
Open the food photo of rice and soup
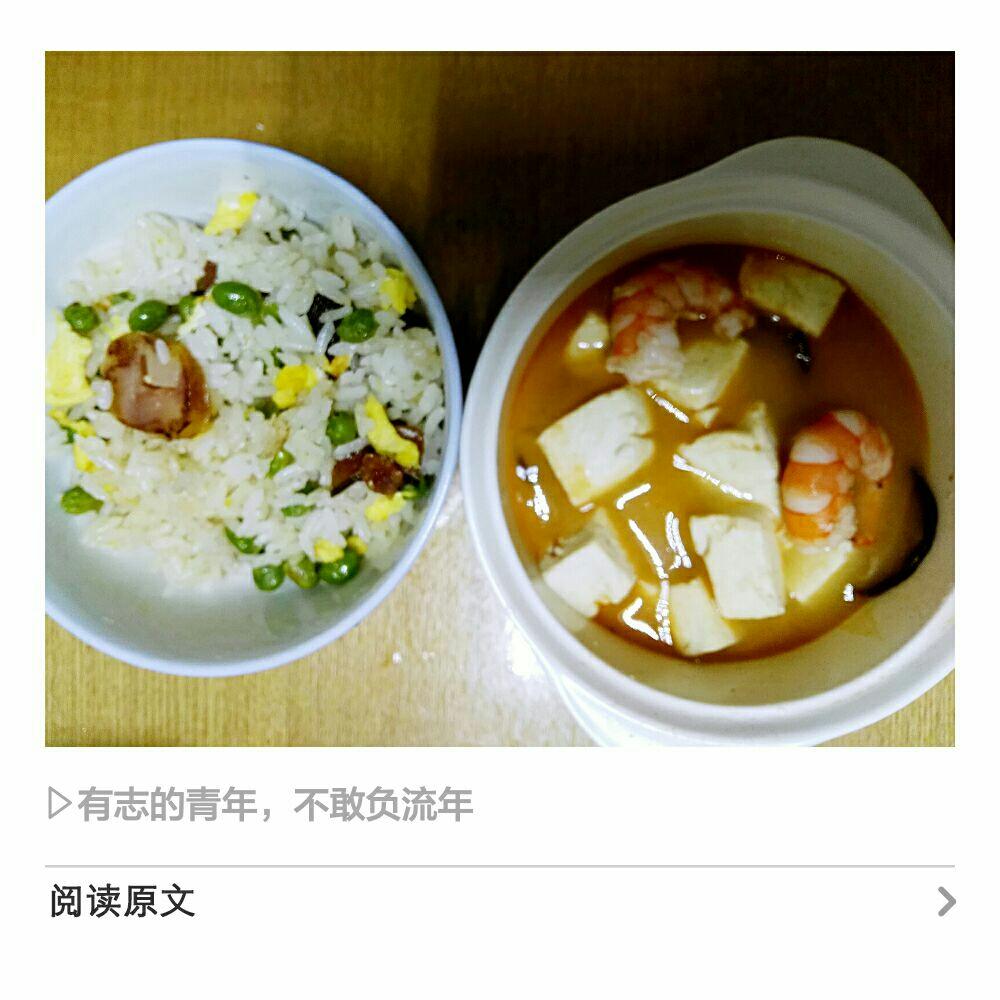(499, 399)
